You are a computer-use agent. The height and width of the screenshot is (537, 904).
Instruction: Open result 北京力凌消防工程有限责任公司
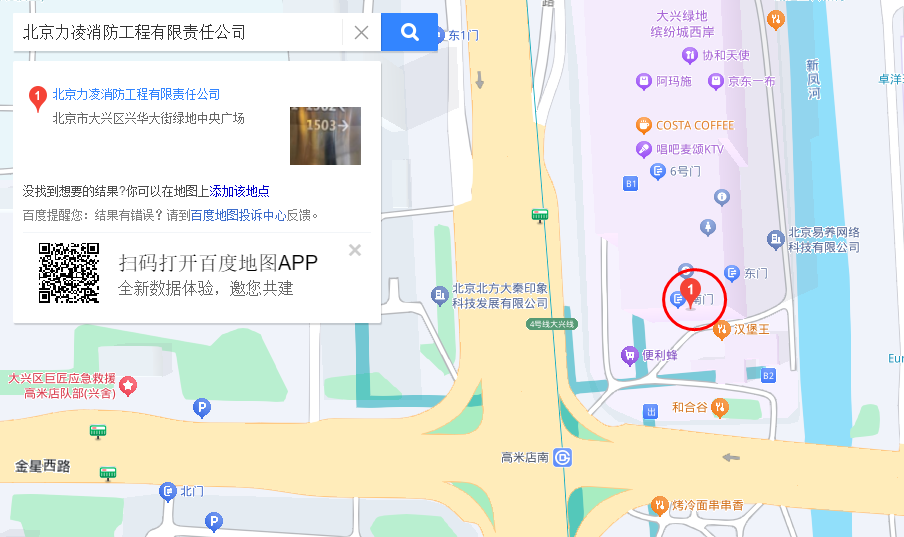[136, 94]
